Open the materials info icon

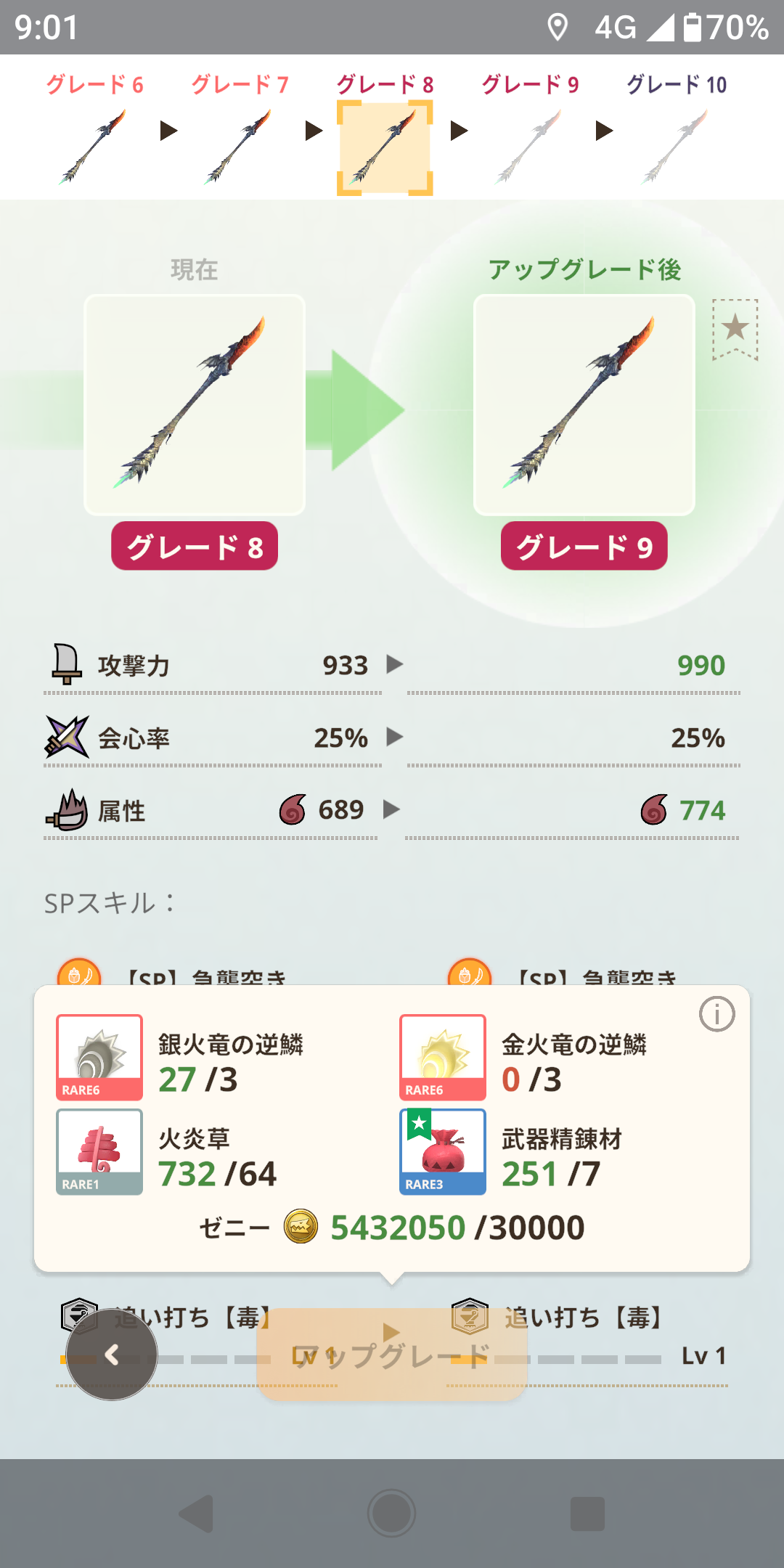point(716,1014)
